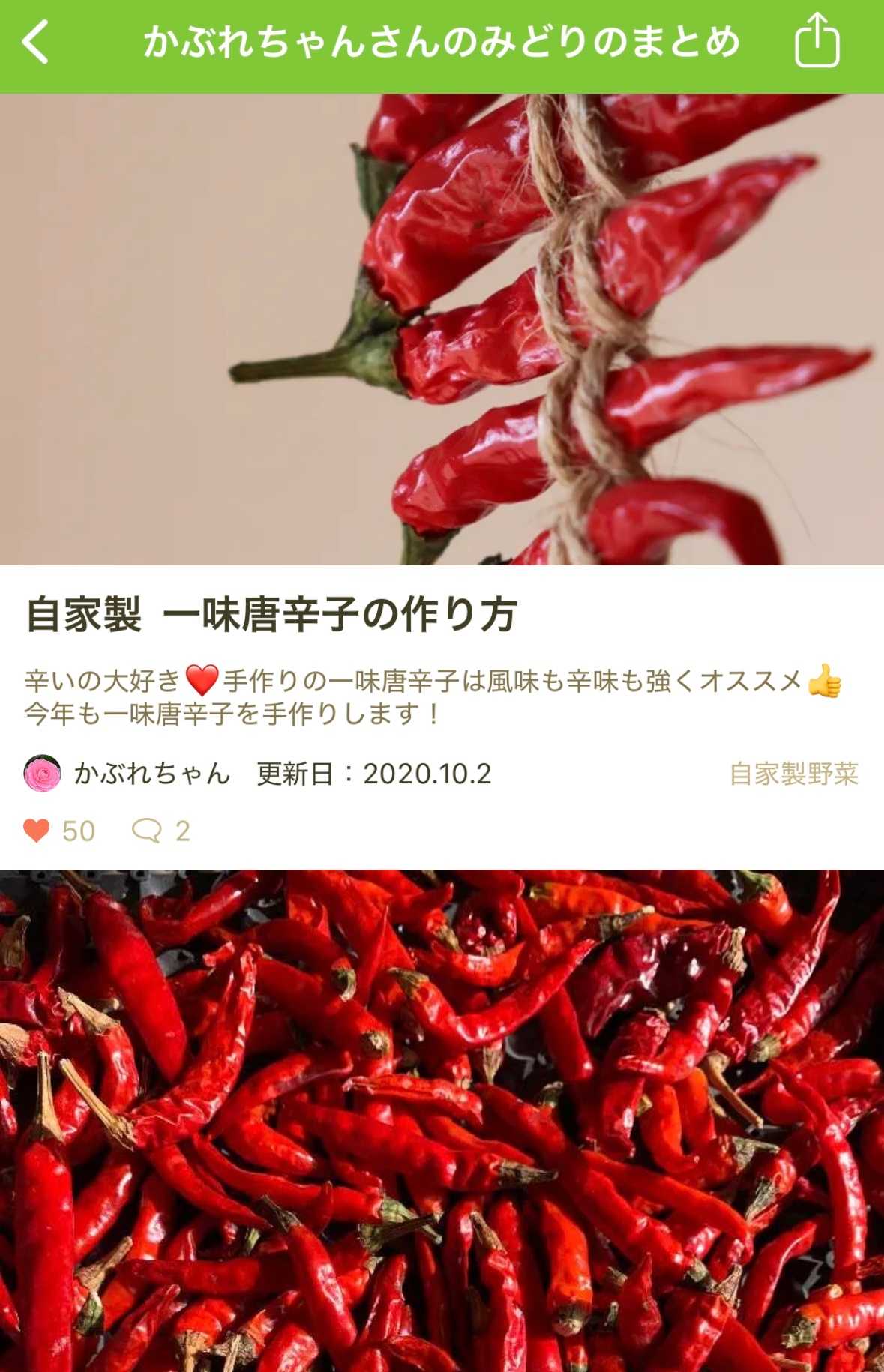Go back with the arrow icon

[35, 42]
